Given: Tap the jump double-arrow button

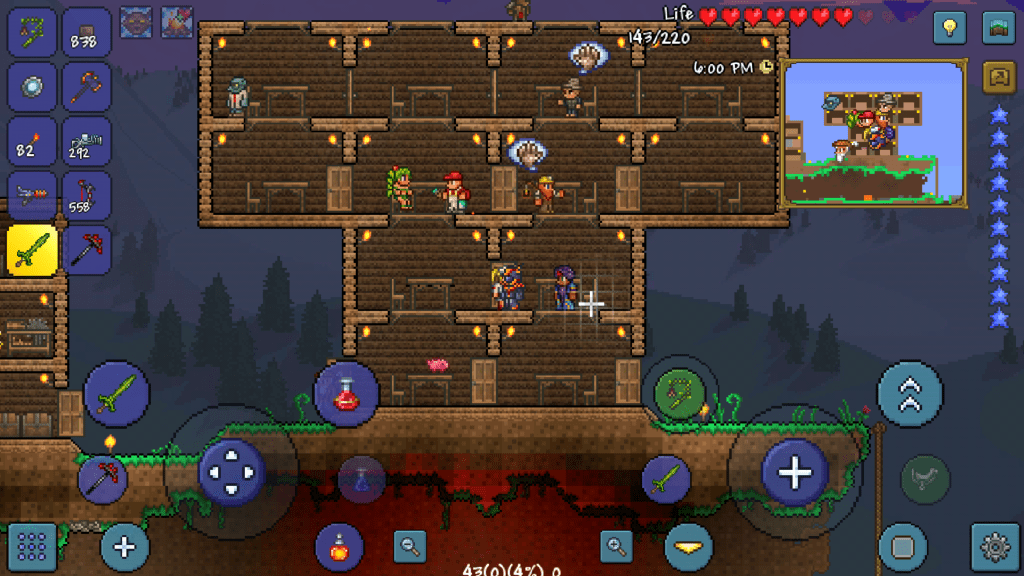Looking at the screenshot, I should point(910,394).
